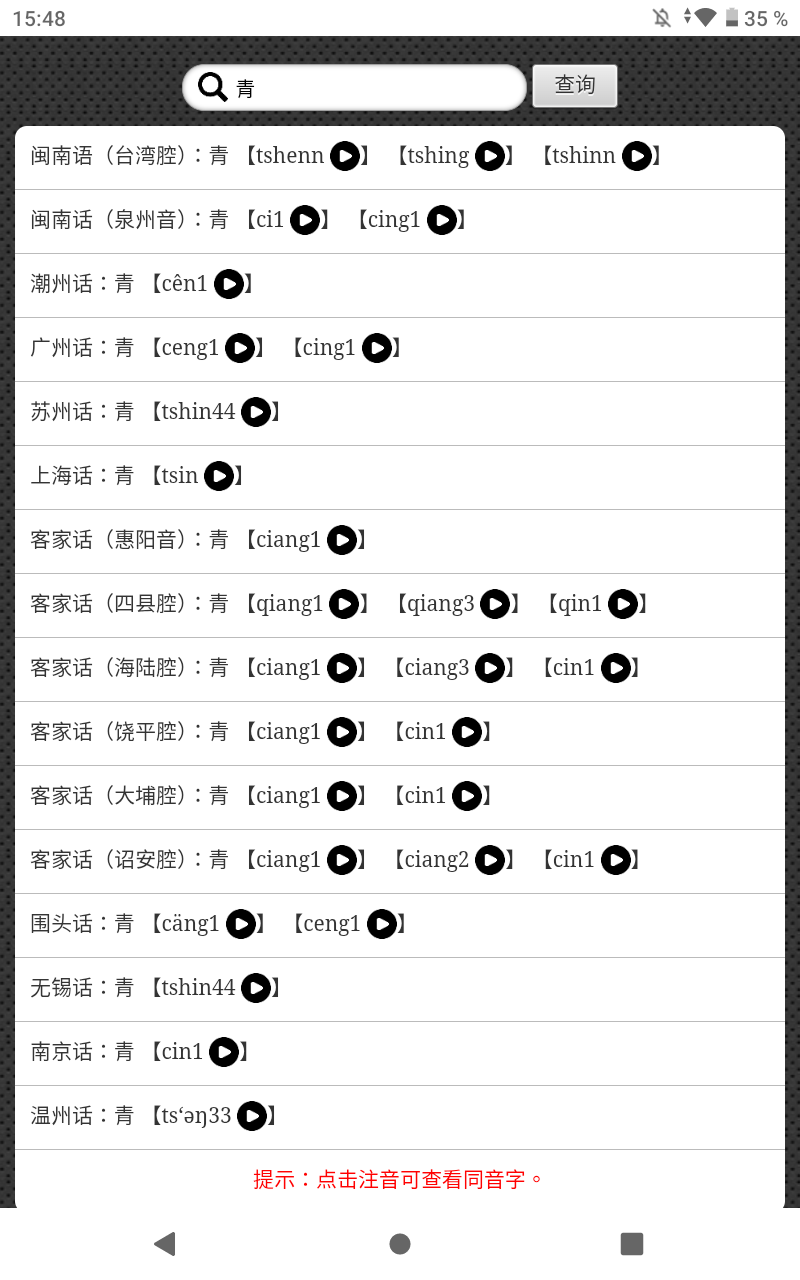The width and height of the screenshot is (800, 1280).
Task: Go back using the system back button
Action: (165, 1244)
